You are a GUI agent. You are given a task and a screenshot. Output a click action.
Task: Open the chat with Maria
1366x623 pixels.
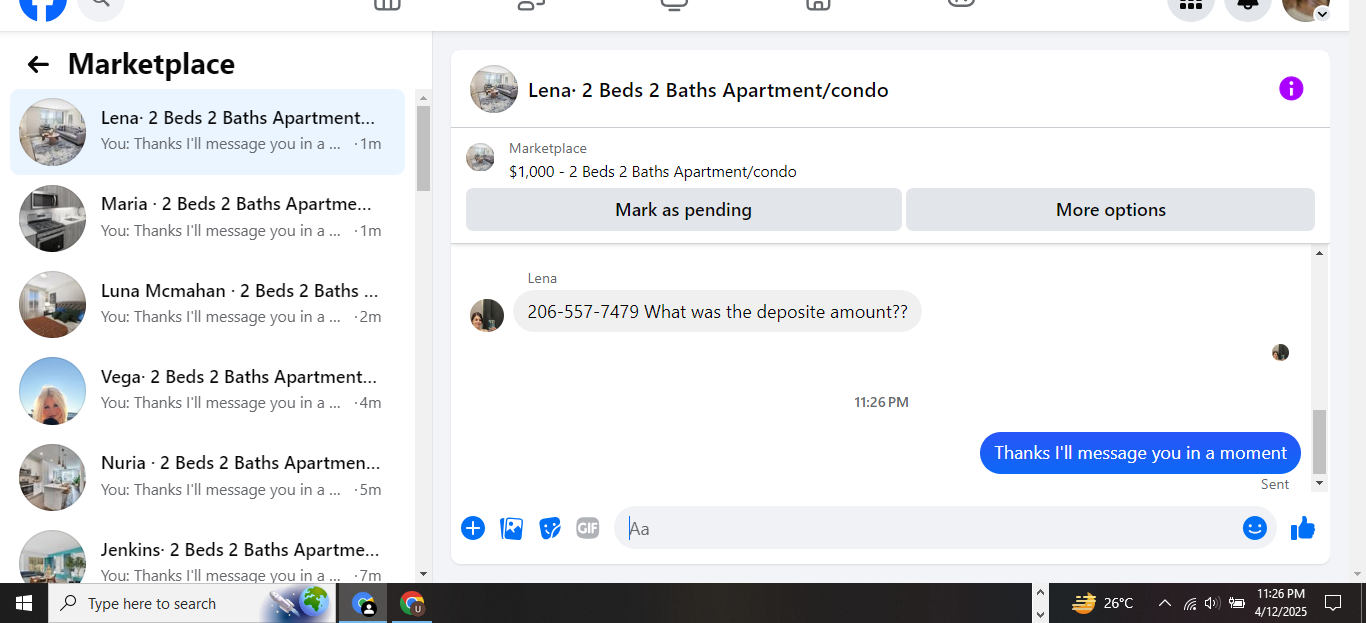point(208,218)
